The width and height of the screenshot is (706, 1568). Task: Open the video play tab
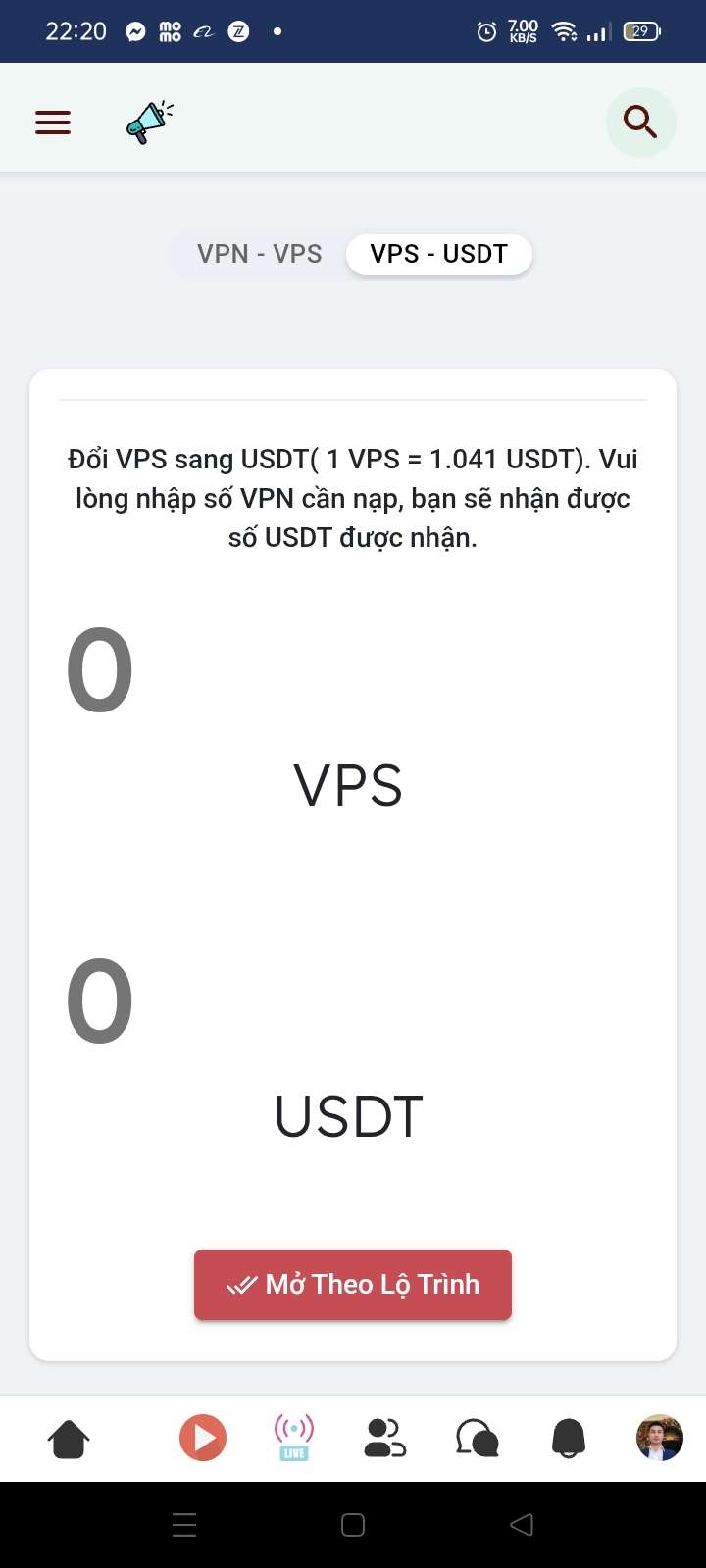click(203, 1439)
